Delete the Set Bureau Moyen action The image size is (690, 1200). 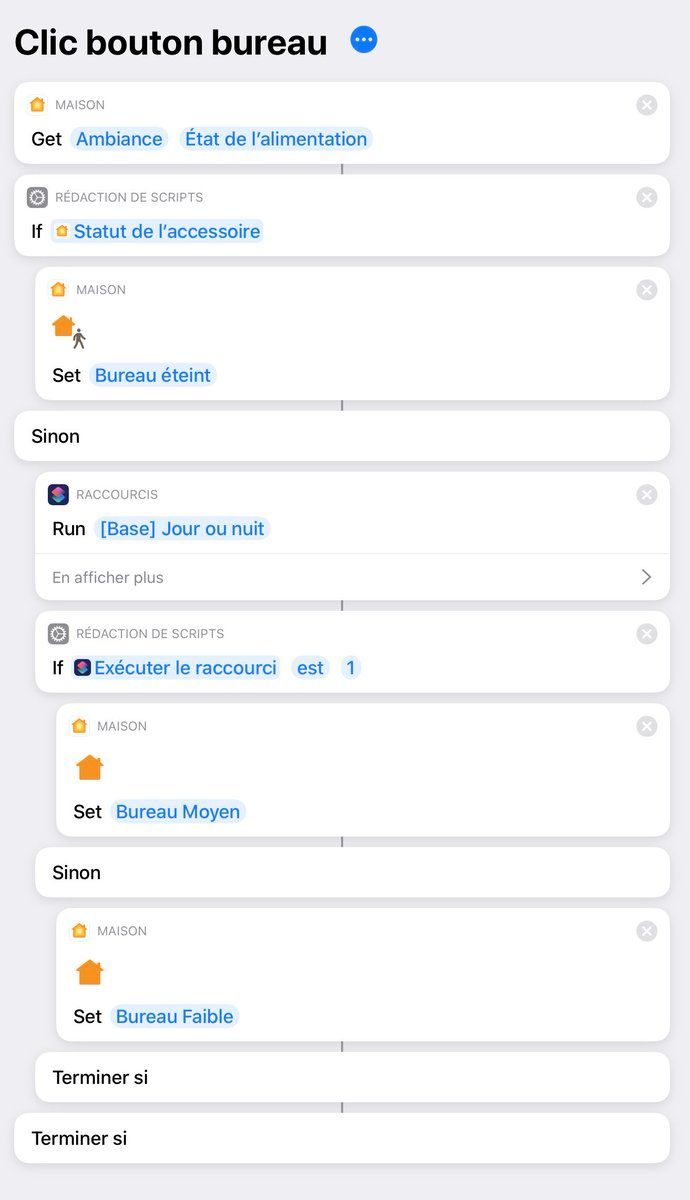click(x=647, y=727)
